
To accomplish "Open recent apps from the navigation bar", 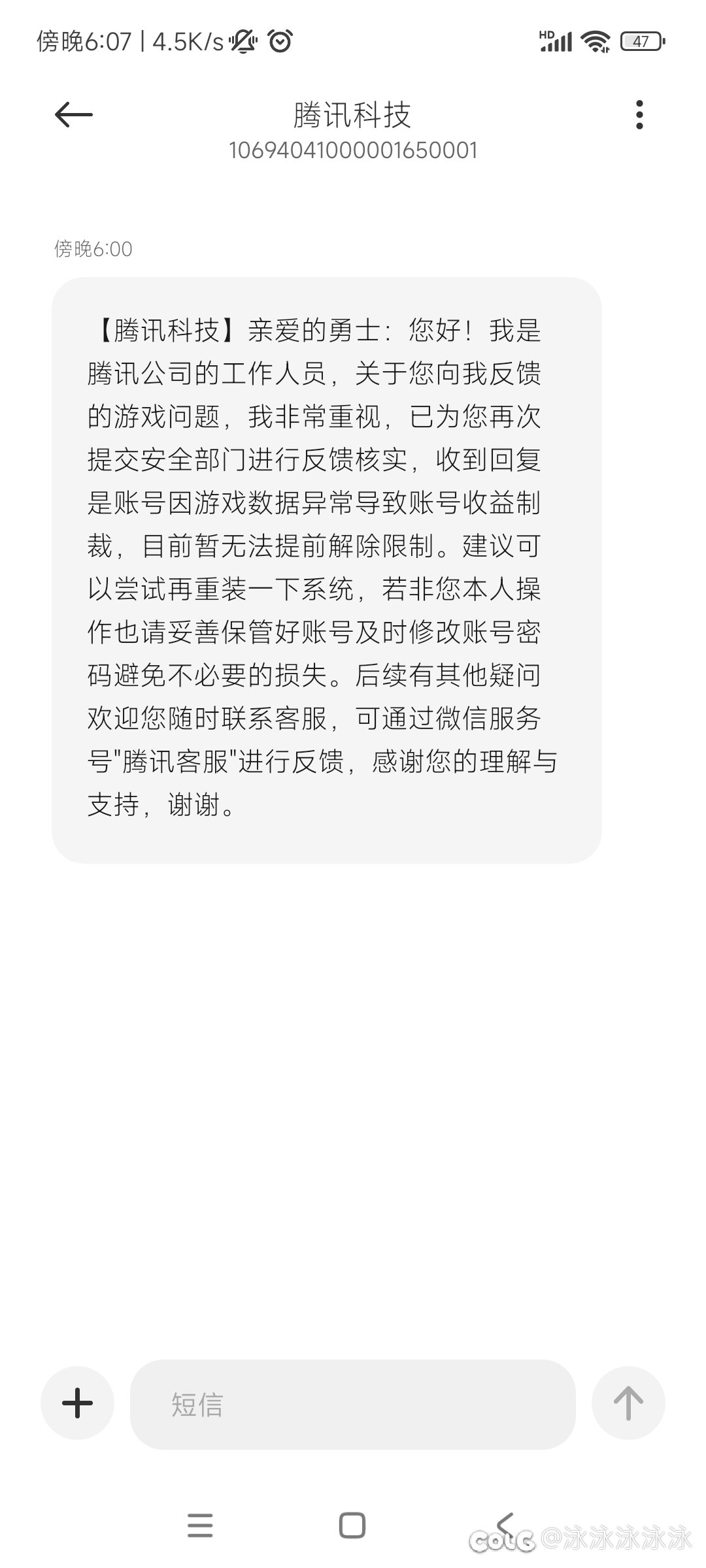I will [x=200, y=1526].
